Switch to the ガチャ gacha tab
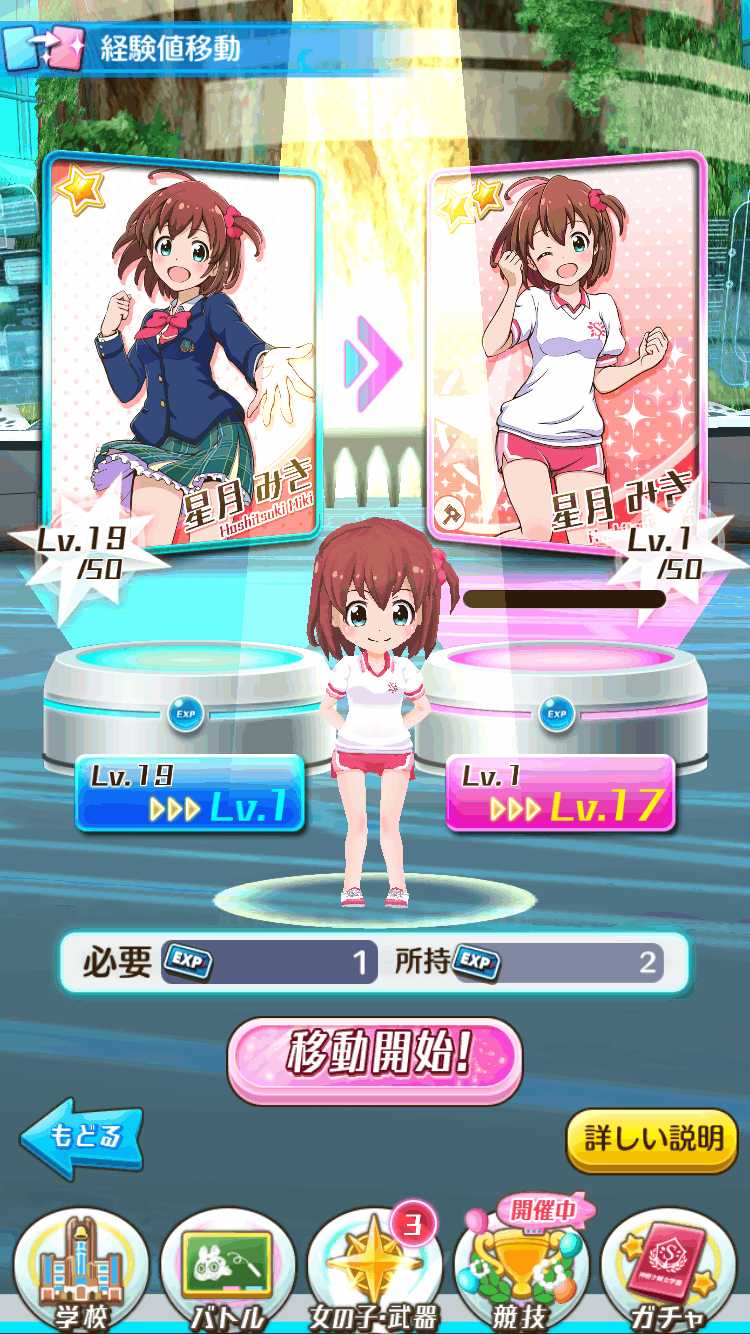750x1334 pixels. (668, 1270)
